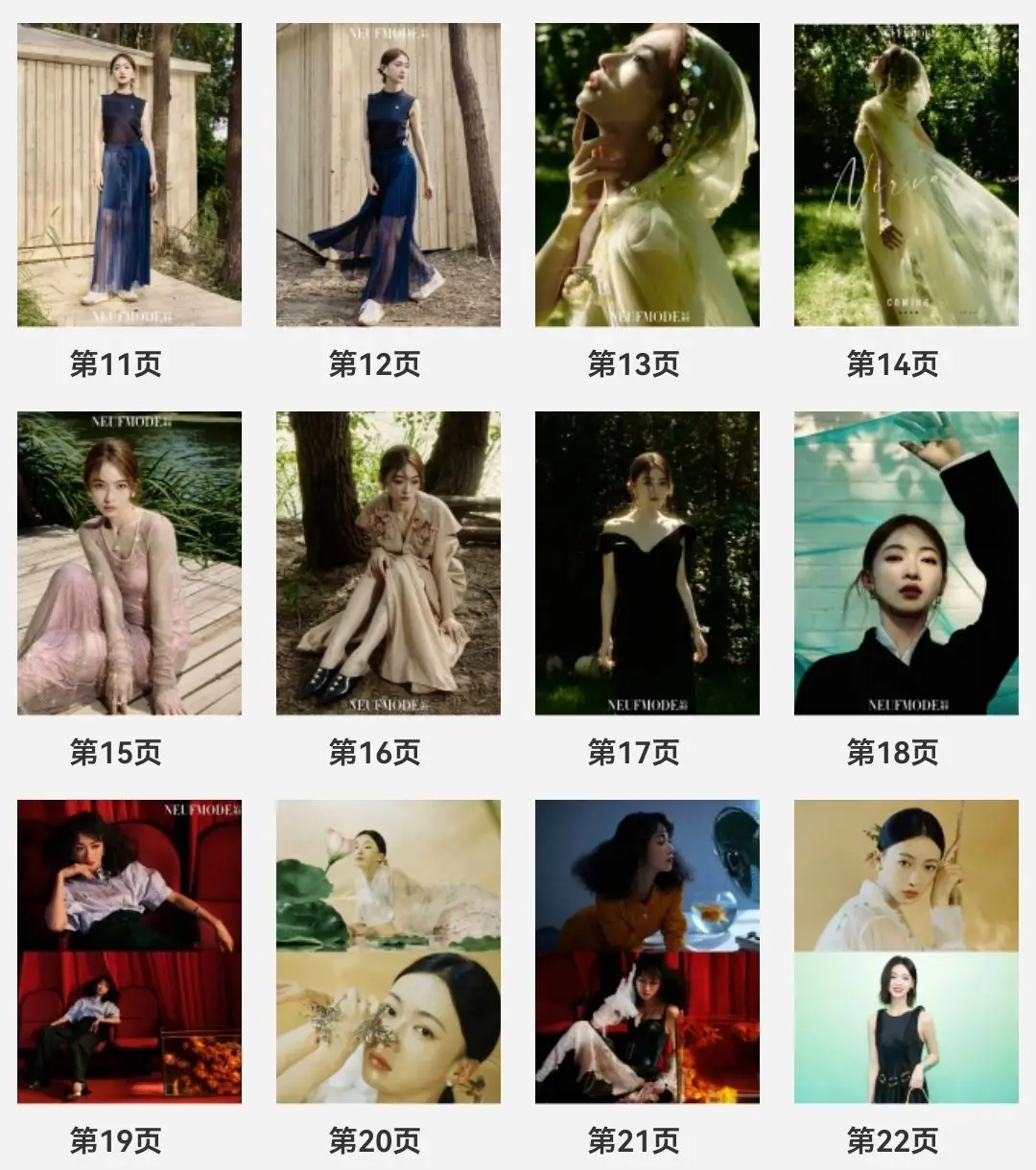Image resolution: width=1036 pixels, height=1170 pixels.
Task: Select the page 13 preview
Action: pyautogui.click(x=647, y=175)
